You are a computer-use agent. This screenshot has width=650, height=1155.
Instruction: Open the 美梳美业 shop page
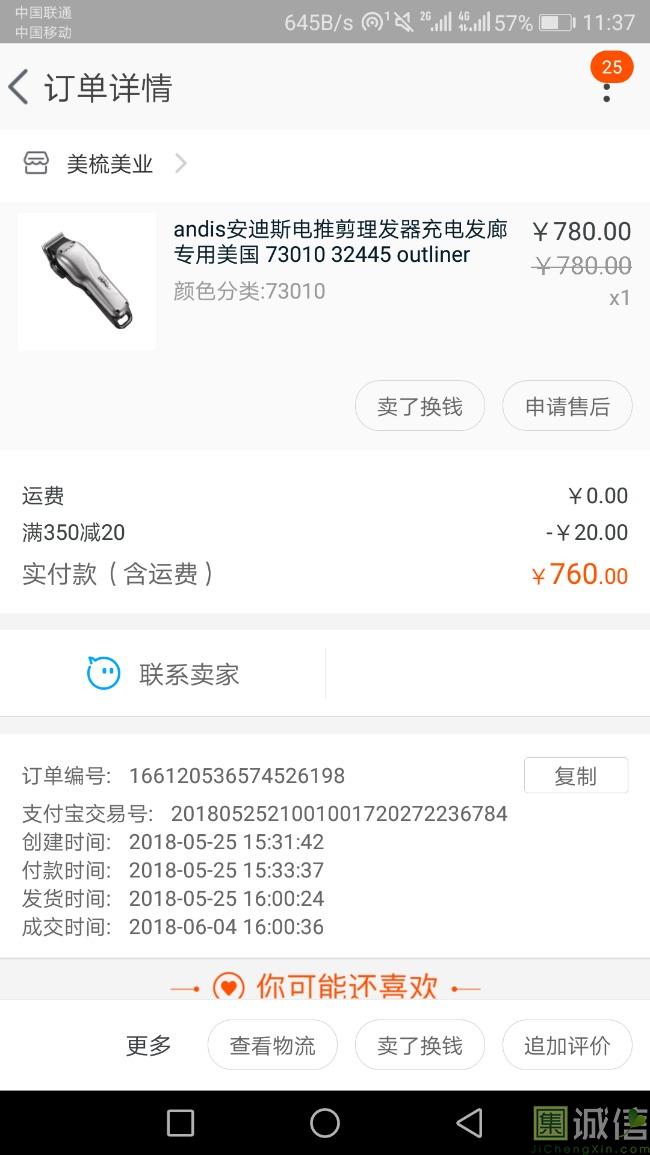(110, 164)
